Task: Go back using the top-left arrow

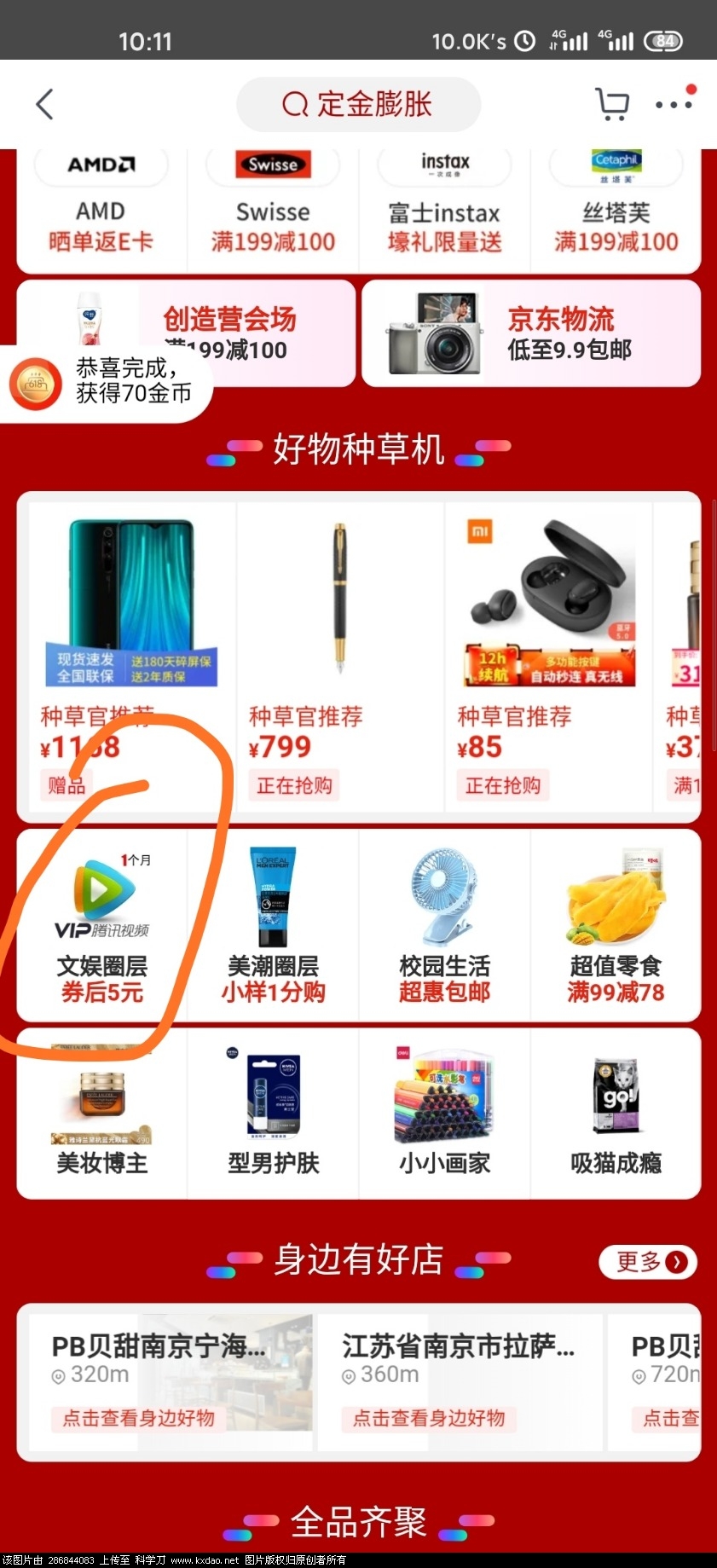Action: point(44,104)
